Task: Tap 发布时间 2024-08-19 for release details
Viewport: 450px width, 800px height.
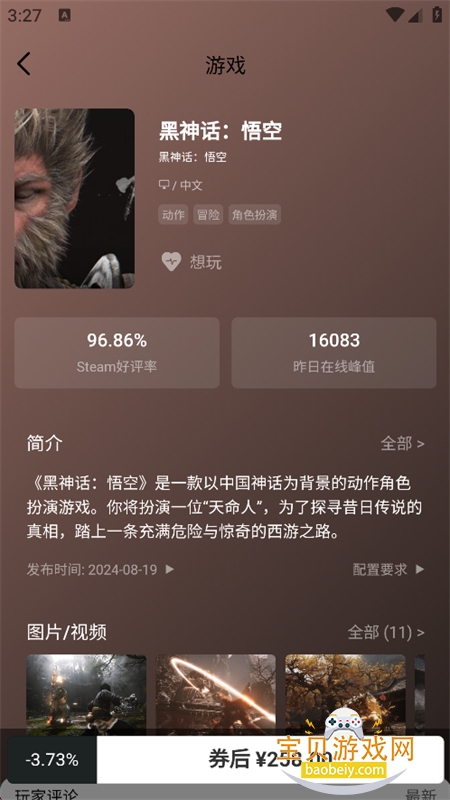Action: (x=101, y=569)
